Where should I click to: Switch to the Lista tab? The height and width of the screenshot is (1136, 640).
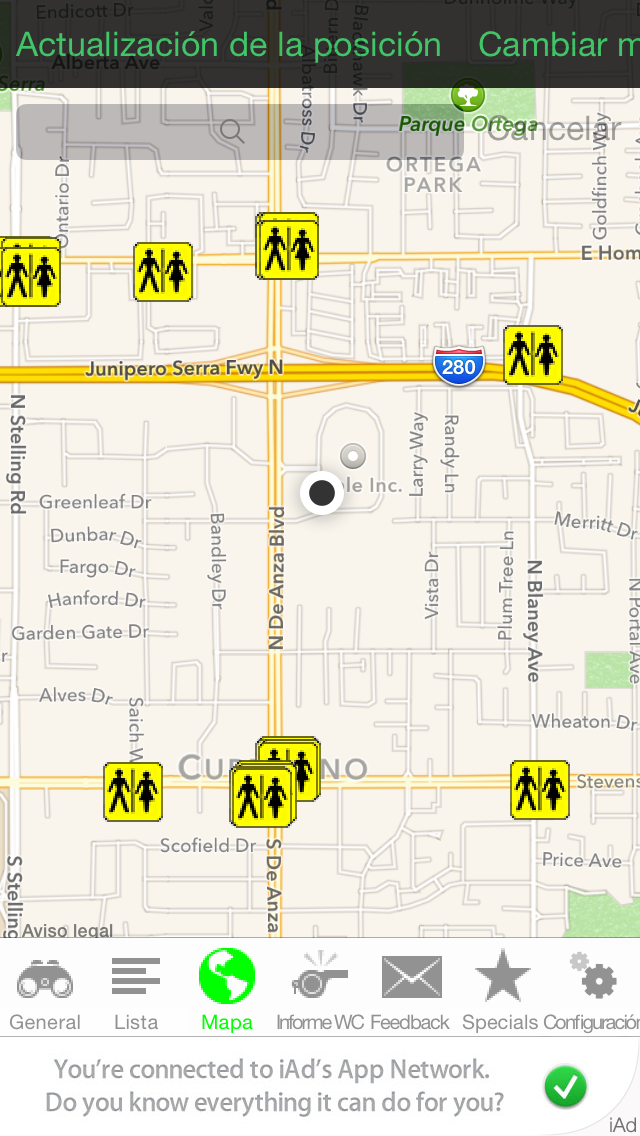(x=136, y=992)
